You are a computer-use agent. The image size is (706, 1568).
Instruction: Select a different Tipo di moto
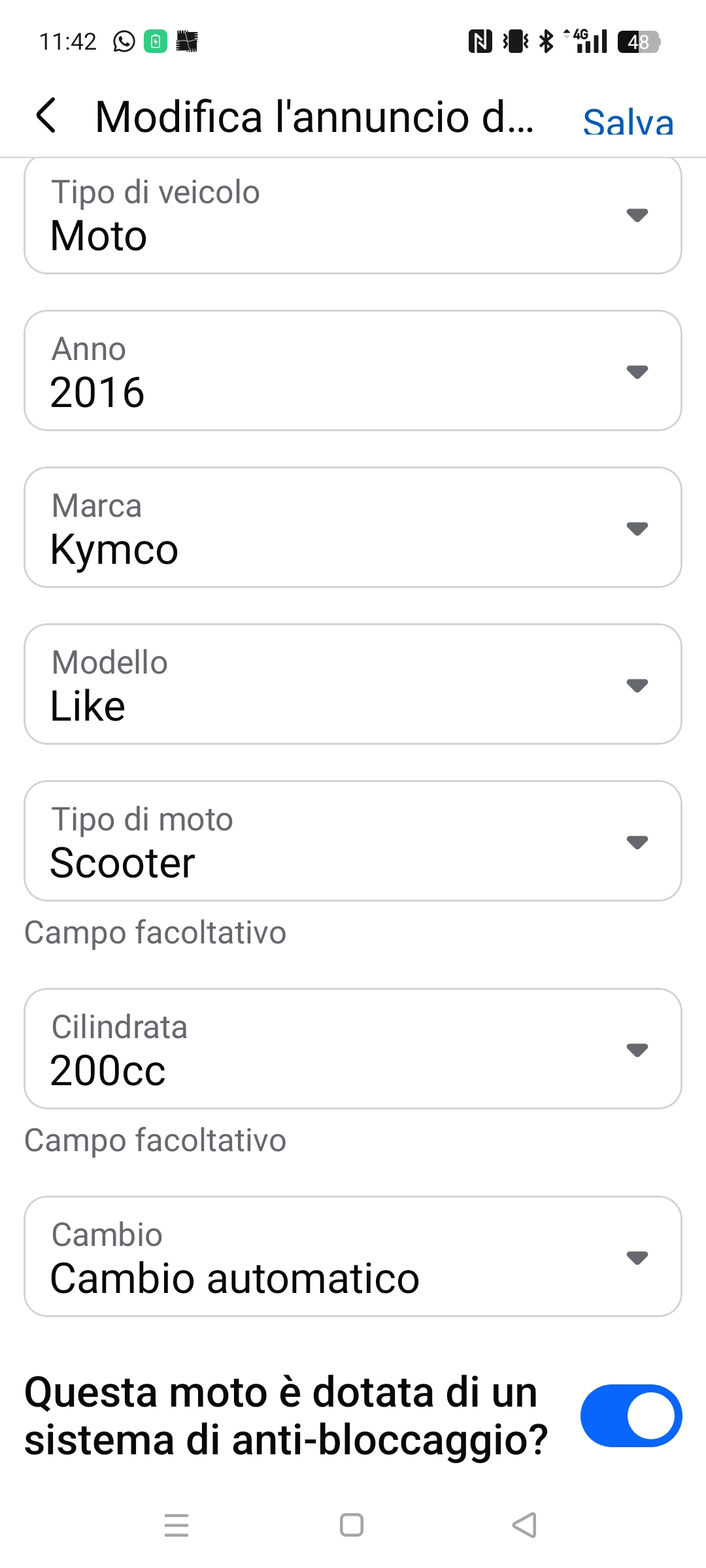pyautogui.click(x=353, y=841)
